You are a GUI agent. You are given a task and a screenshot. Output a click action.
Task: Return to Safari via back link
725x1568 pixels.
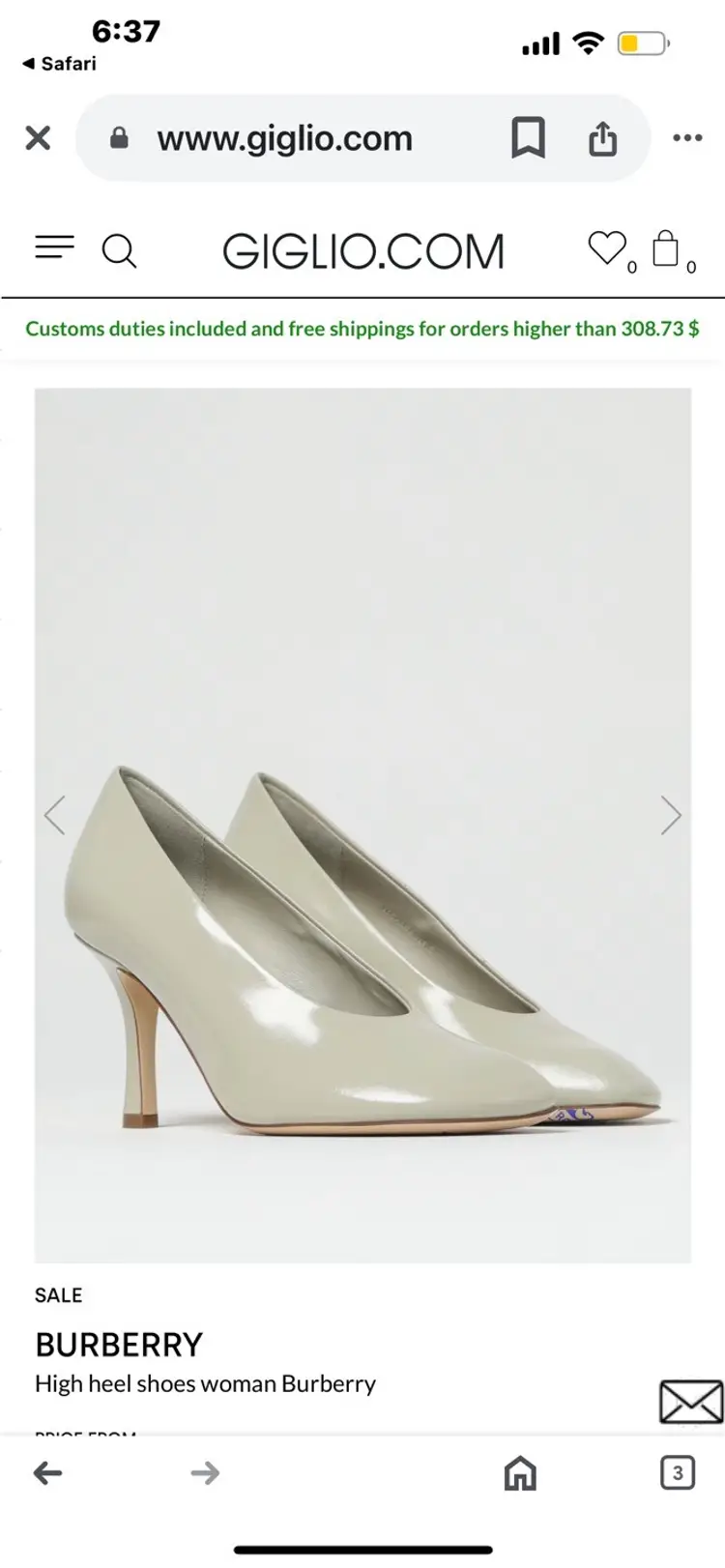coord(59,64)
